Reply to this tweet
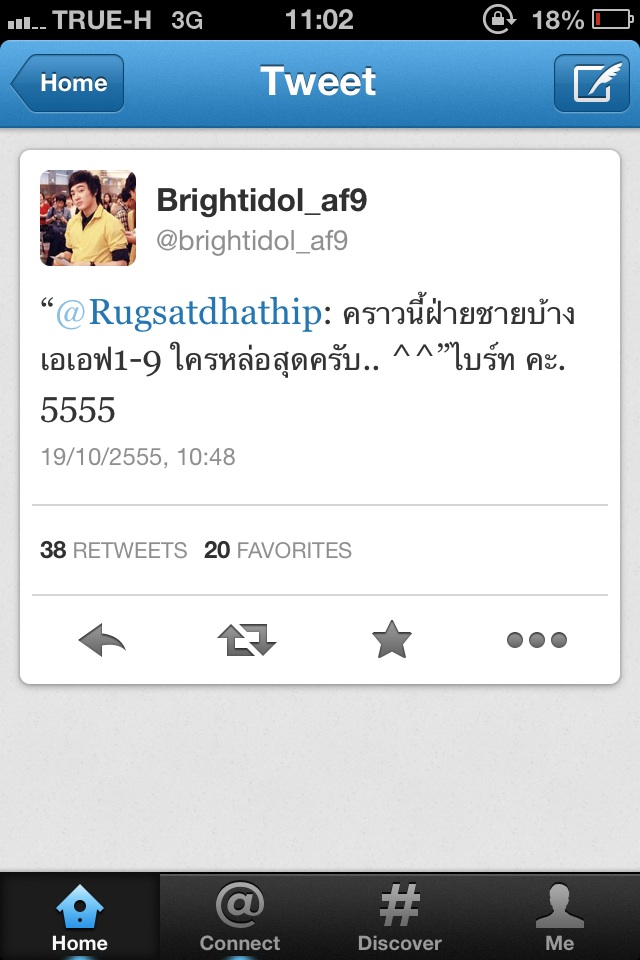This screenshot has height=960, width=640. (102, 640)
